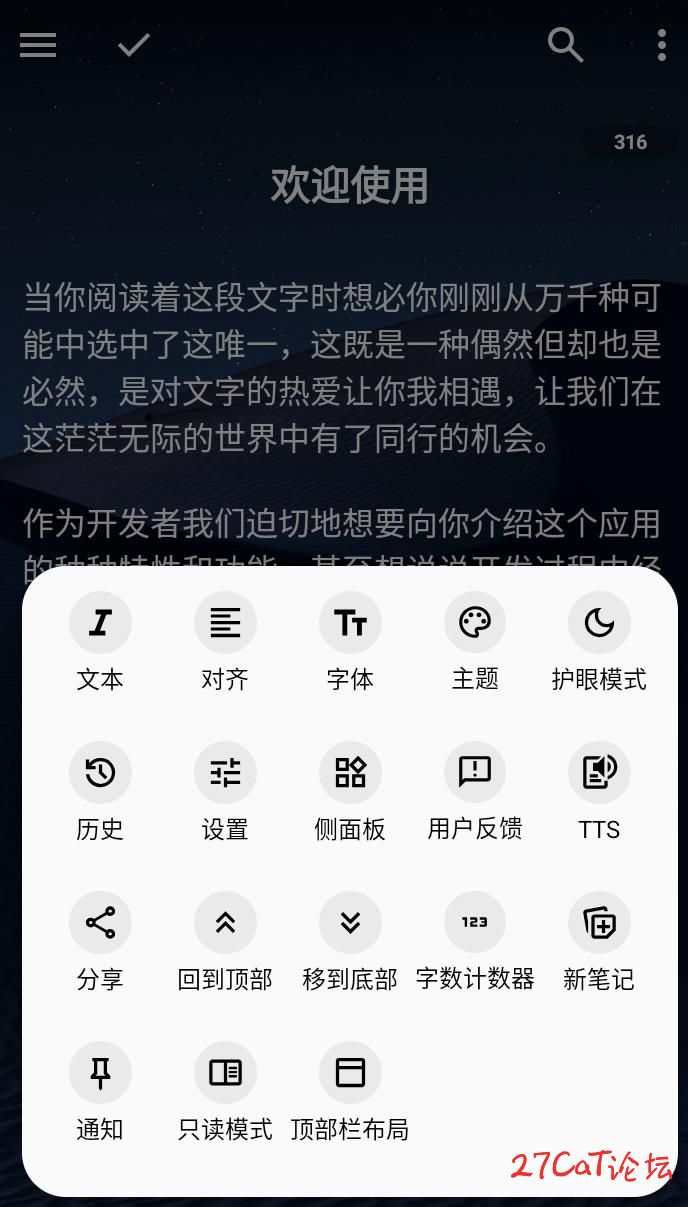The width and height of the screenshot is (688, 1207).
Task: Tap the checkmark to confirm editing
Action: point(134,45)
